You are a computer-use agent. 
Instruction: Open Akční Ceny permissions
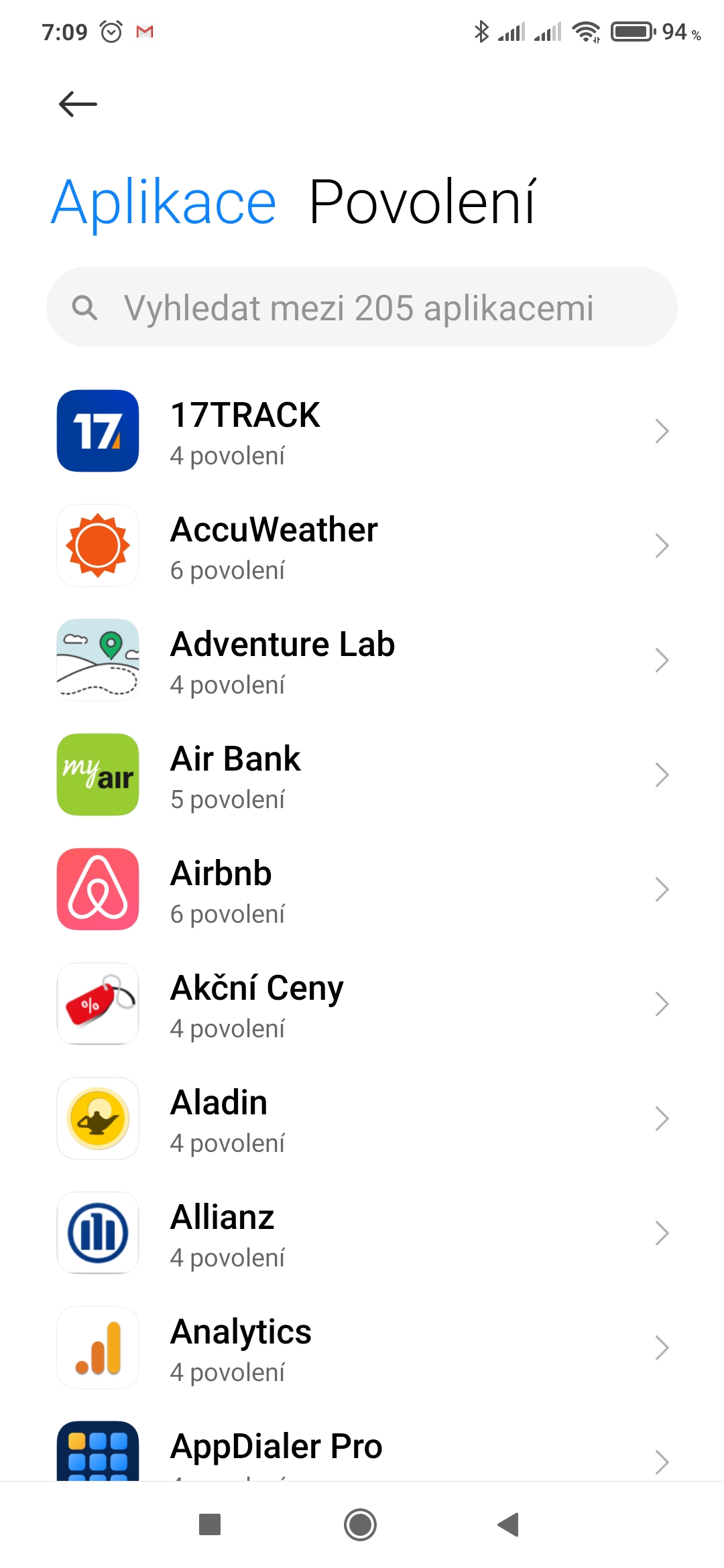pos(362,1004)
